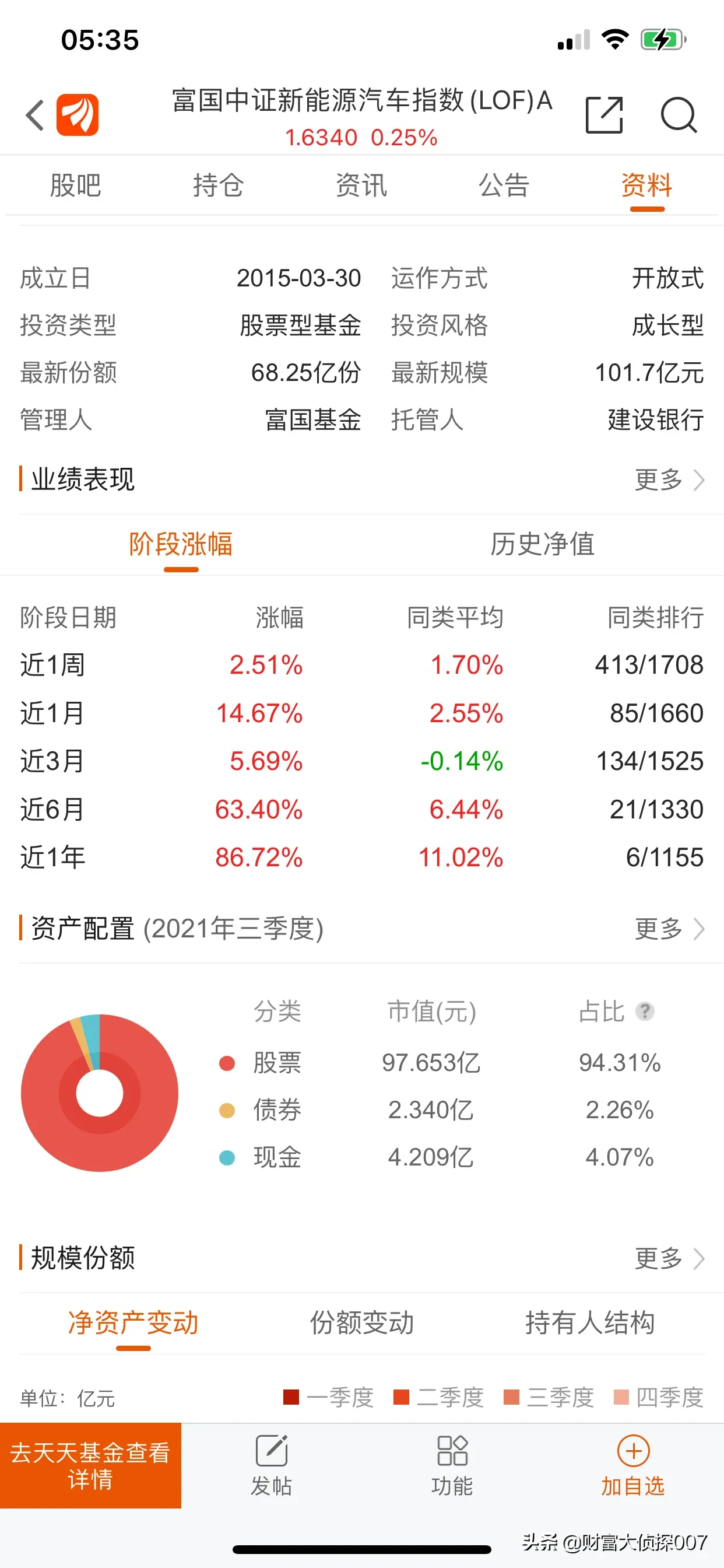
Task: Go back using the top-left arrow
Action: [x=36, y=114]
